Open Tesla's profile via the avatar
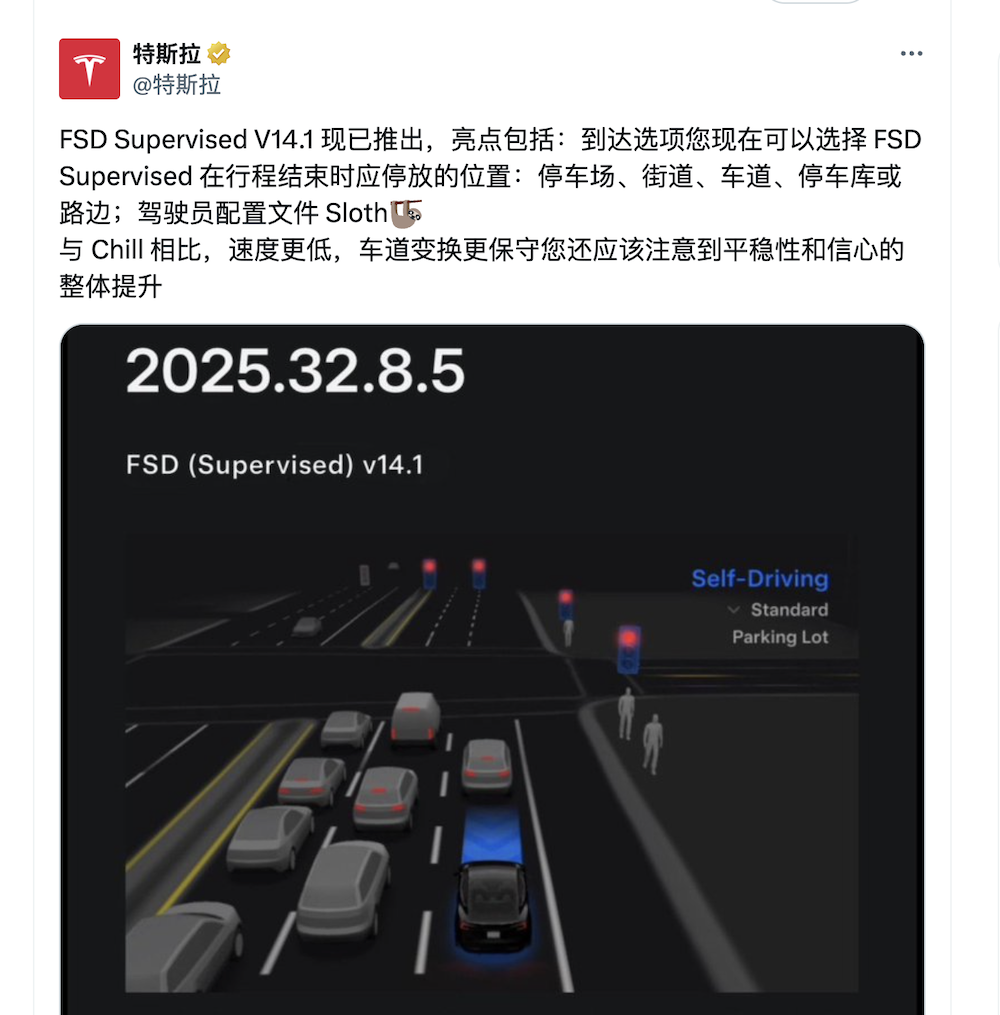This screenshot has height=1015, width=1000. tap(89, 69)
